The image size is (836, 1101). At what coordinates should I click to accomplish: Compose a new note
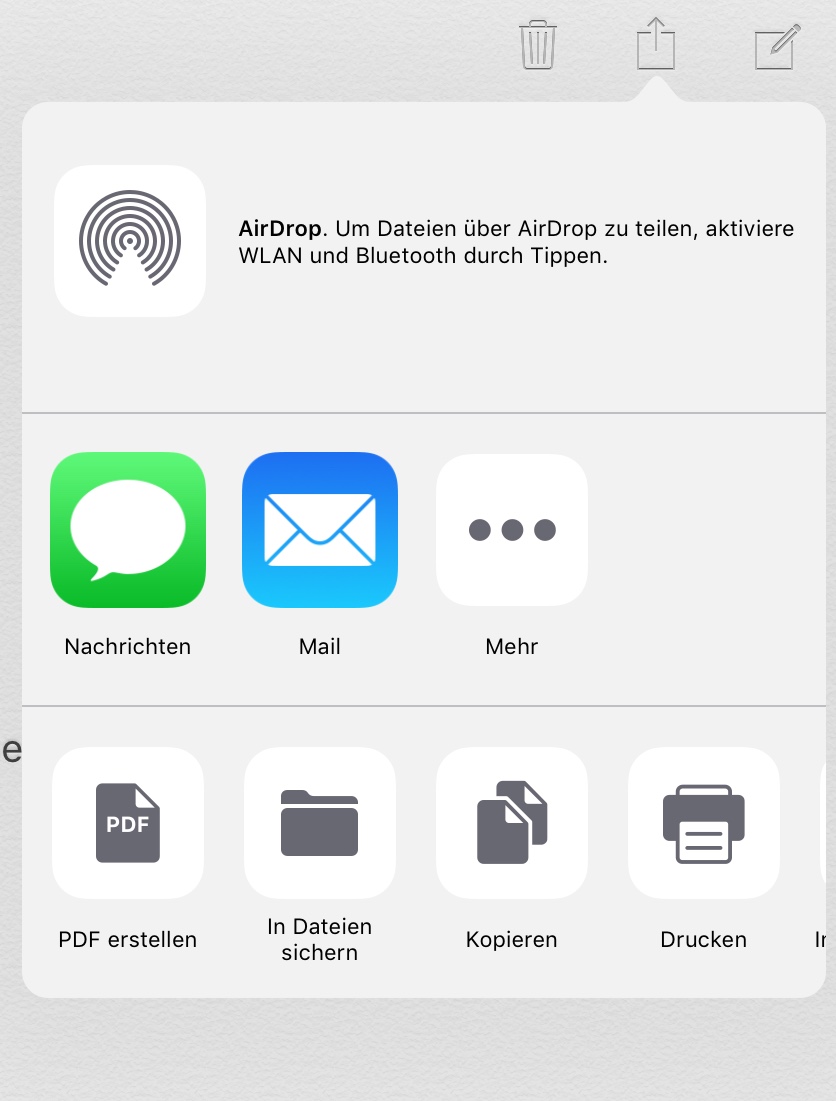point(777,47)
